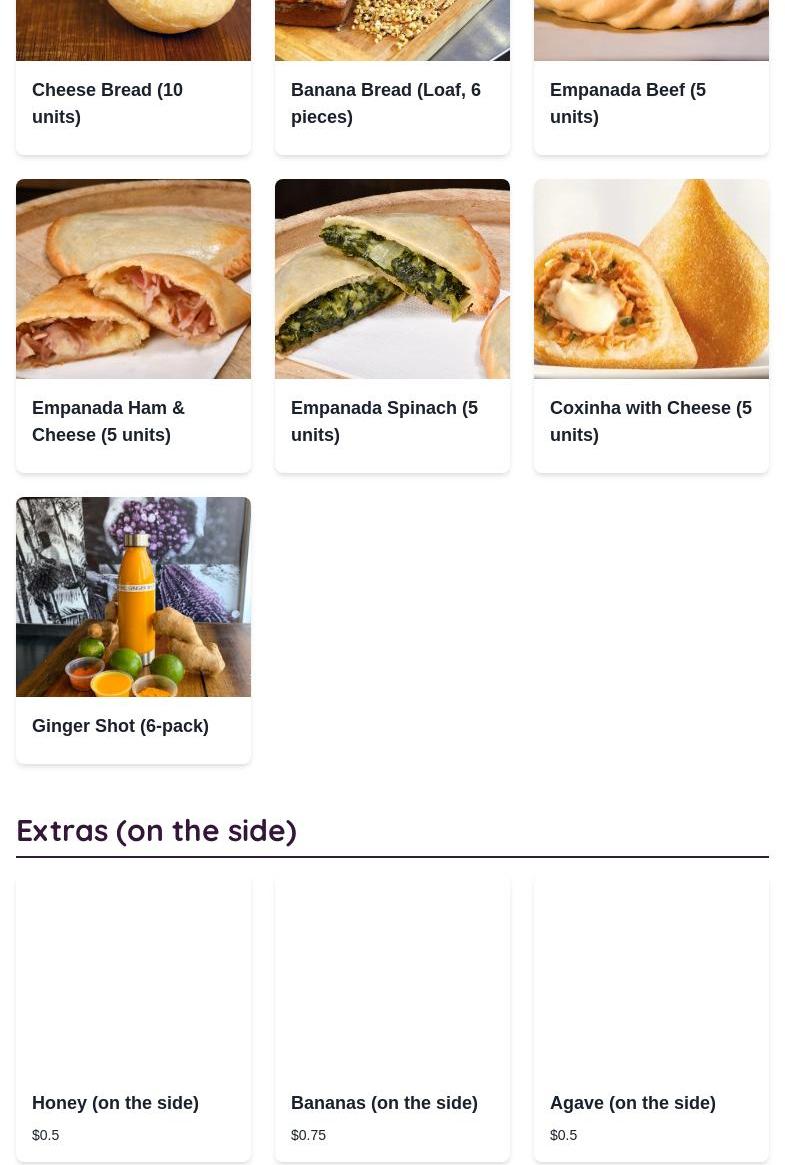The width and height of the screenshot is (785, 1165).
Task: Pick the Agave (on the side) extra
Action: click(x=651, y=1020)
